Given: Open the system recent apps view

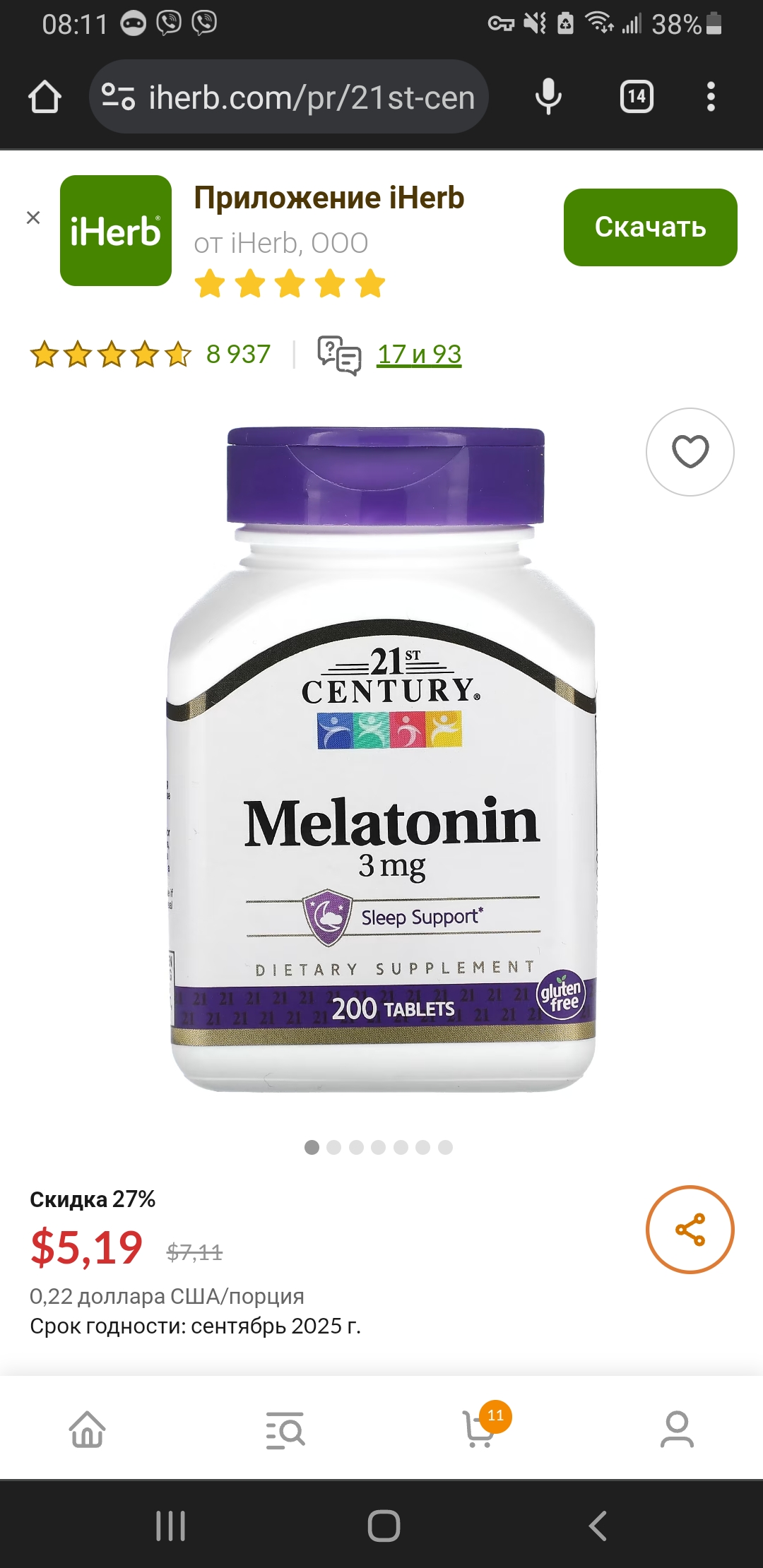Looking at the screenshot, I should [x=170, y=1526].
